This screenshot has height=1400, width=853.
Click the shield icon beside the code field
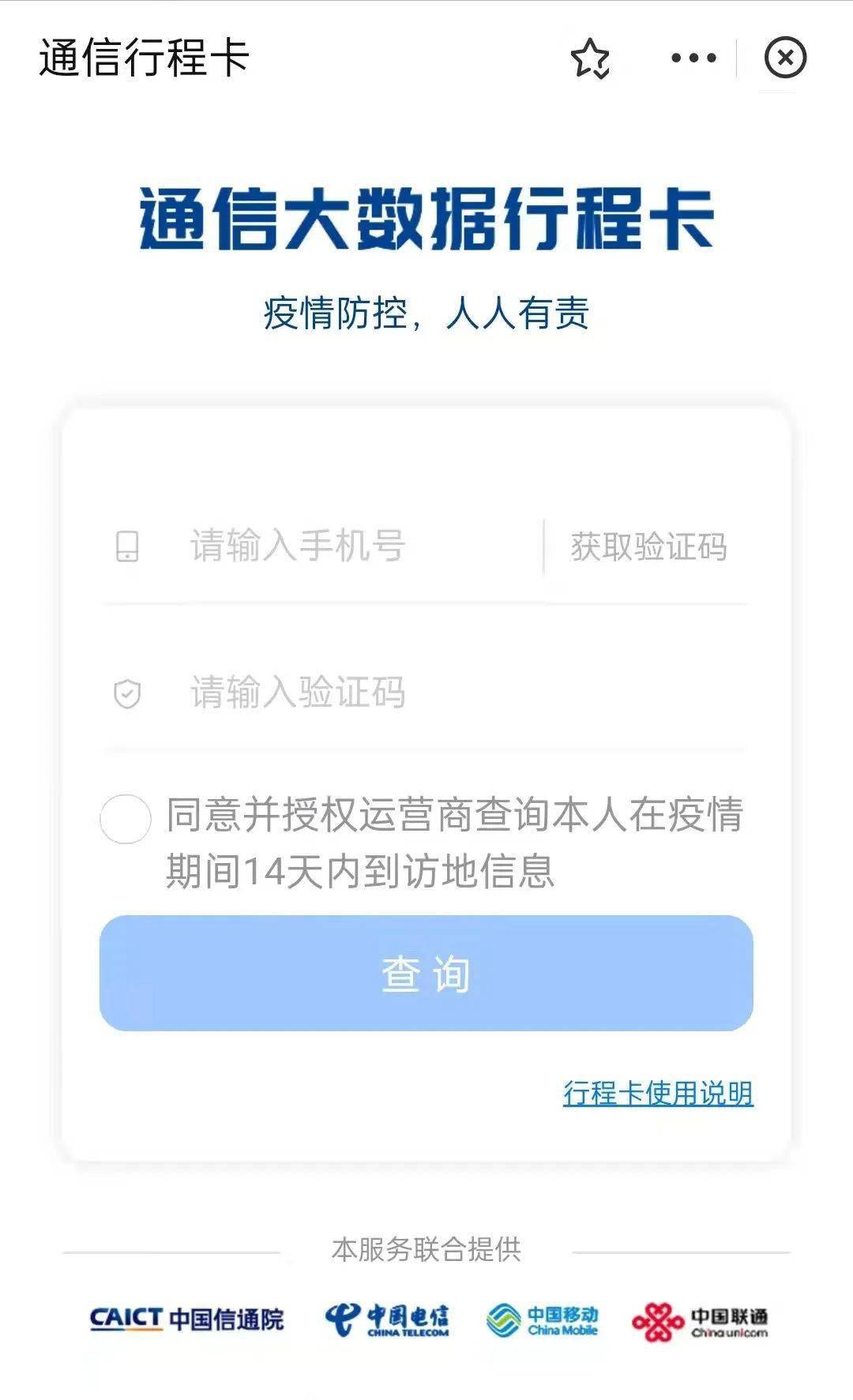coord(129,692)
